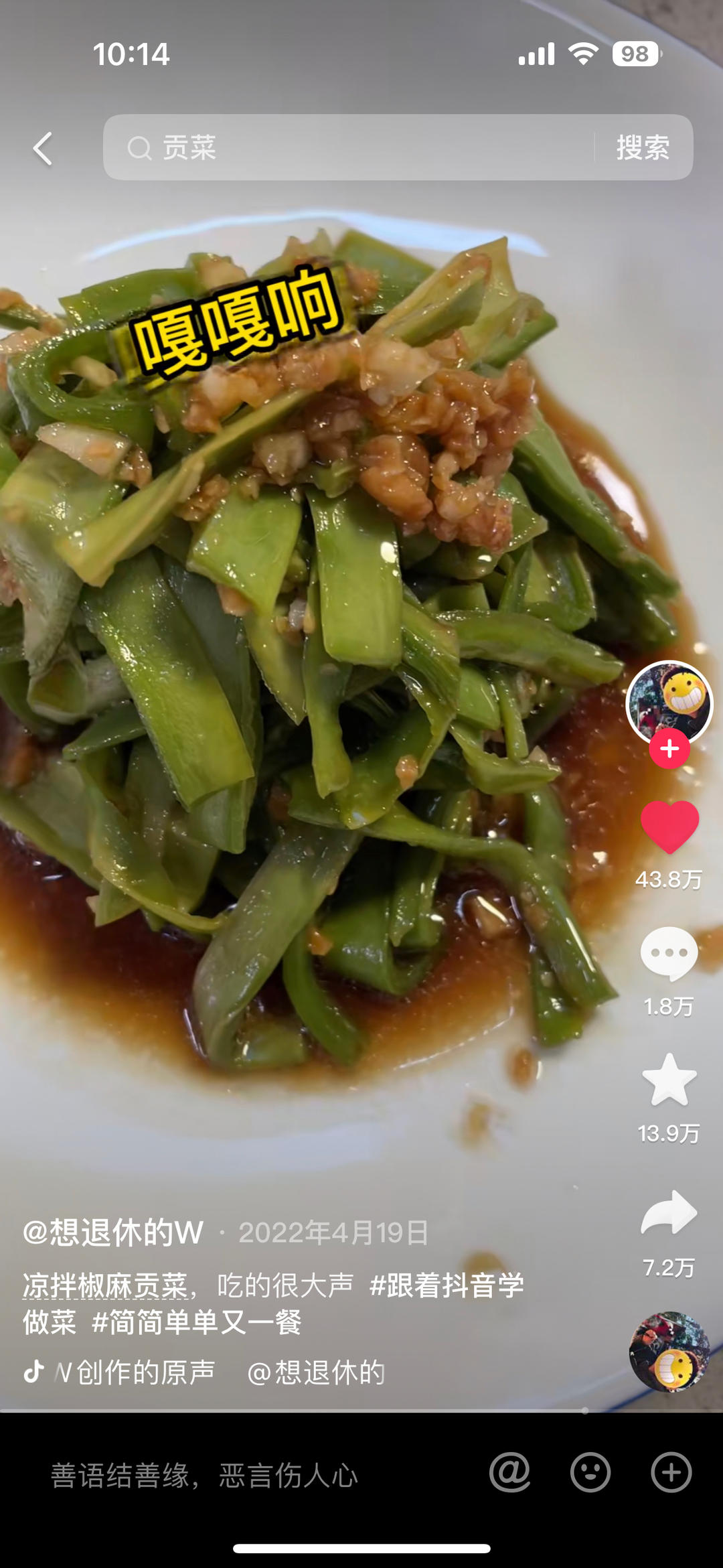This screenshot has height=1568, width=723.
Task: Write a comment in 善语结善缘 field
Action: [x=204, y=1476]
